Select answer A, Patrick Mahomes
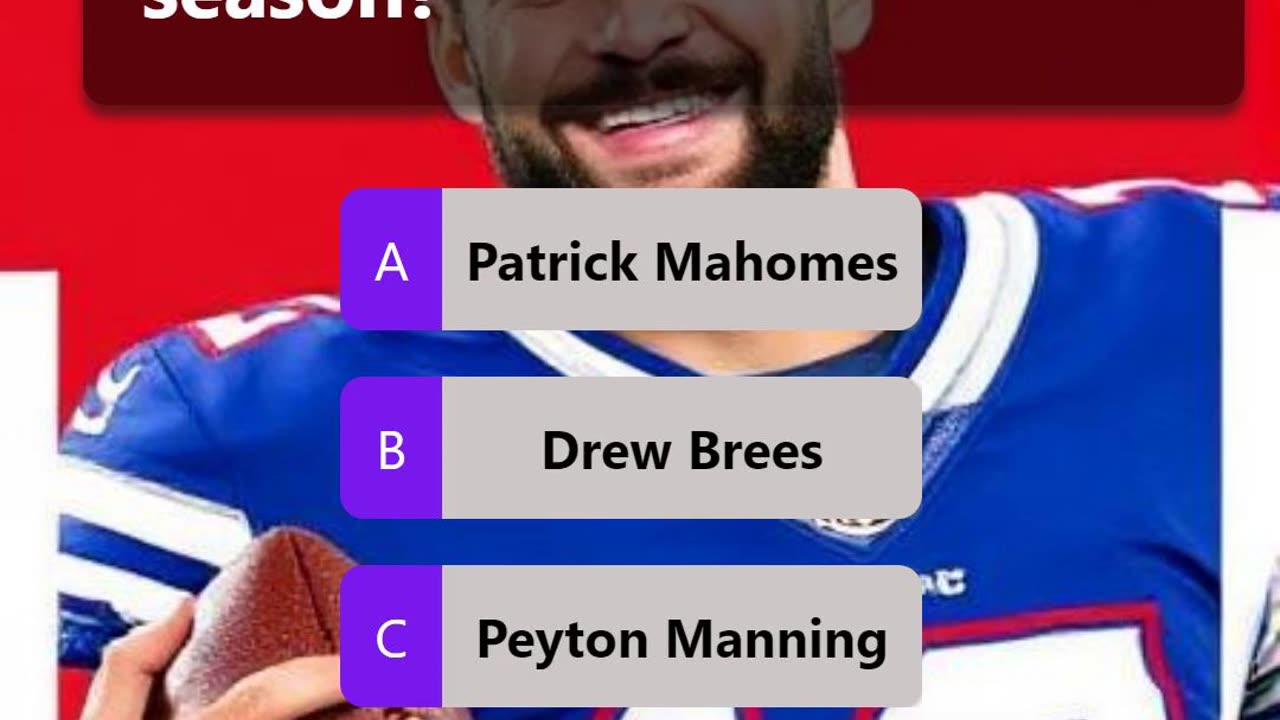This screenshot has height=720, width=1280. point(631,260)
